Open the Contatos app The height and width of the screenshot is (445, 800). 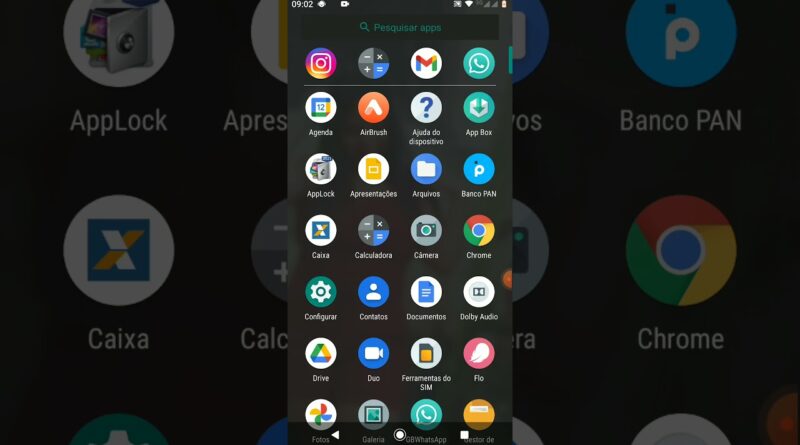pyautogui.click(x=373, y=292)
